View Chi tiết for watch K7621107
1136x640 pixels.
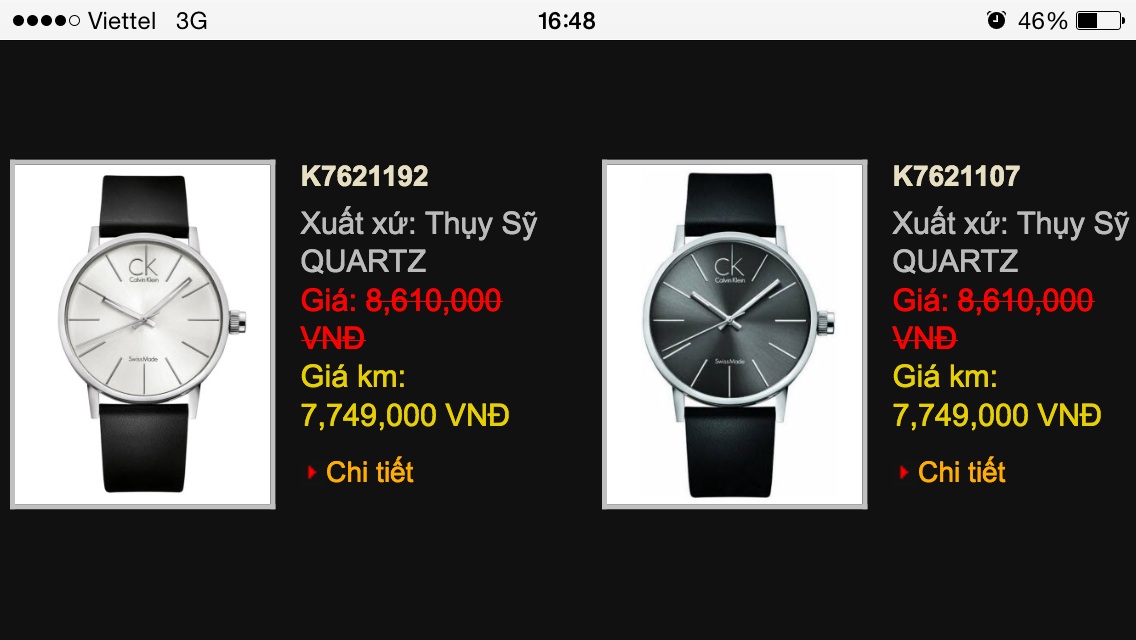961,472
